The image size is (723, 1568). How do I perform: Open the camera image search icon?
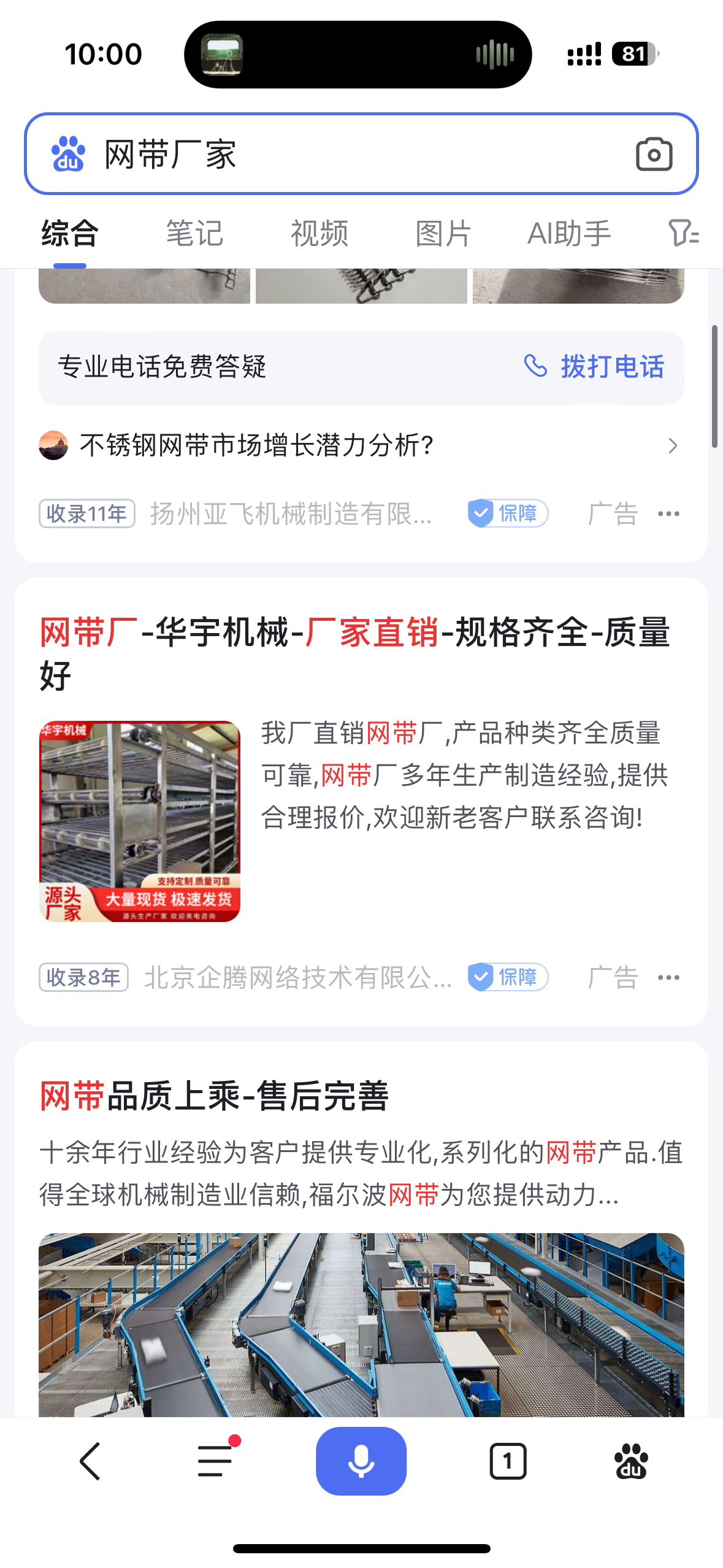pyautogui.click(x=654, y=154)
